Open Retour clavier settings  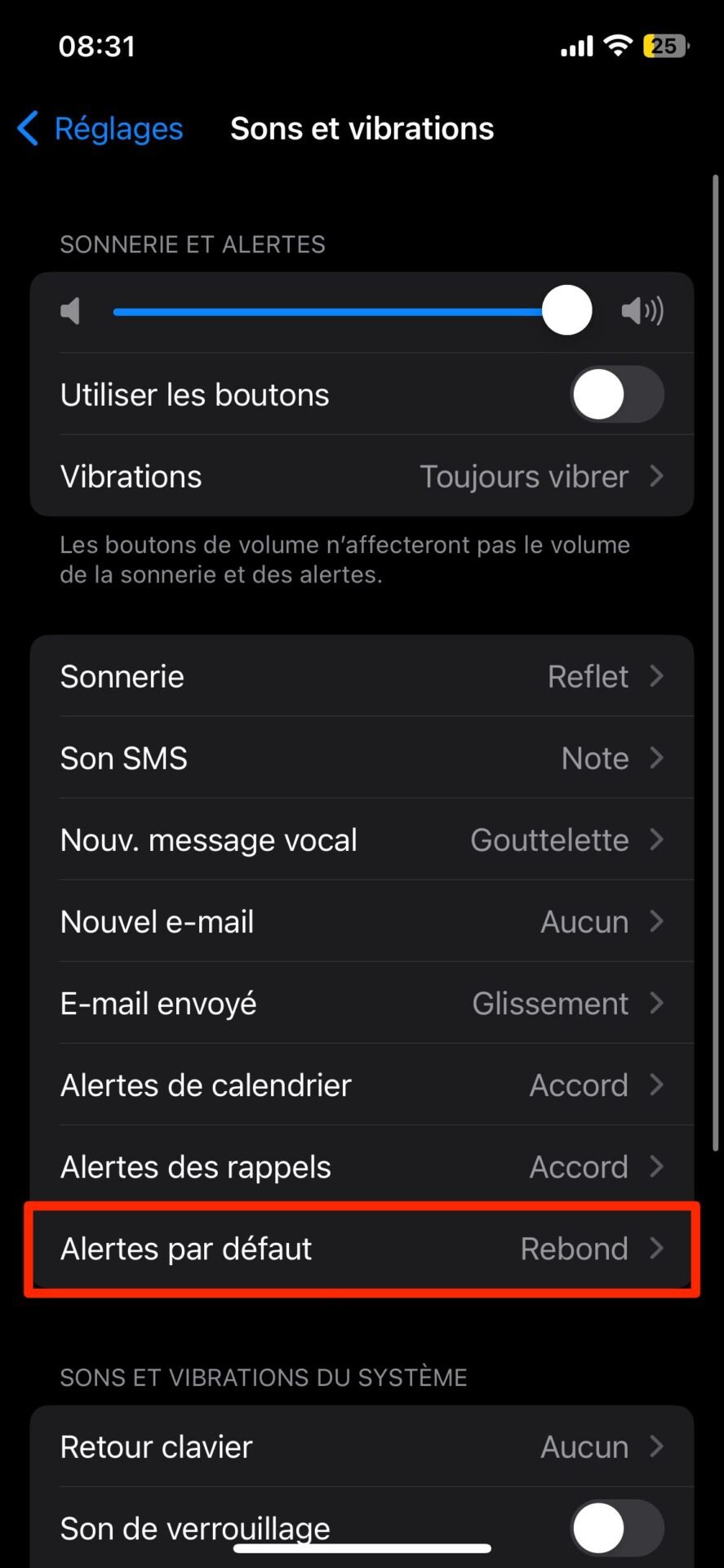tap(362, 1446)
